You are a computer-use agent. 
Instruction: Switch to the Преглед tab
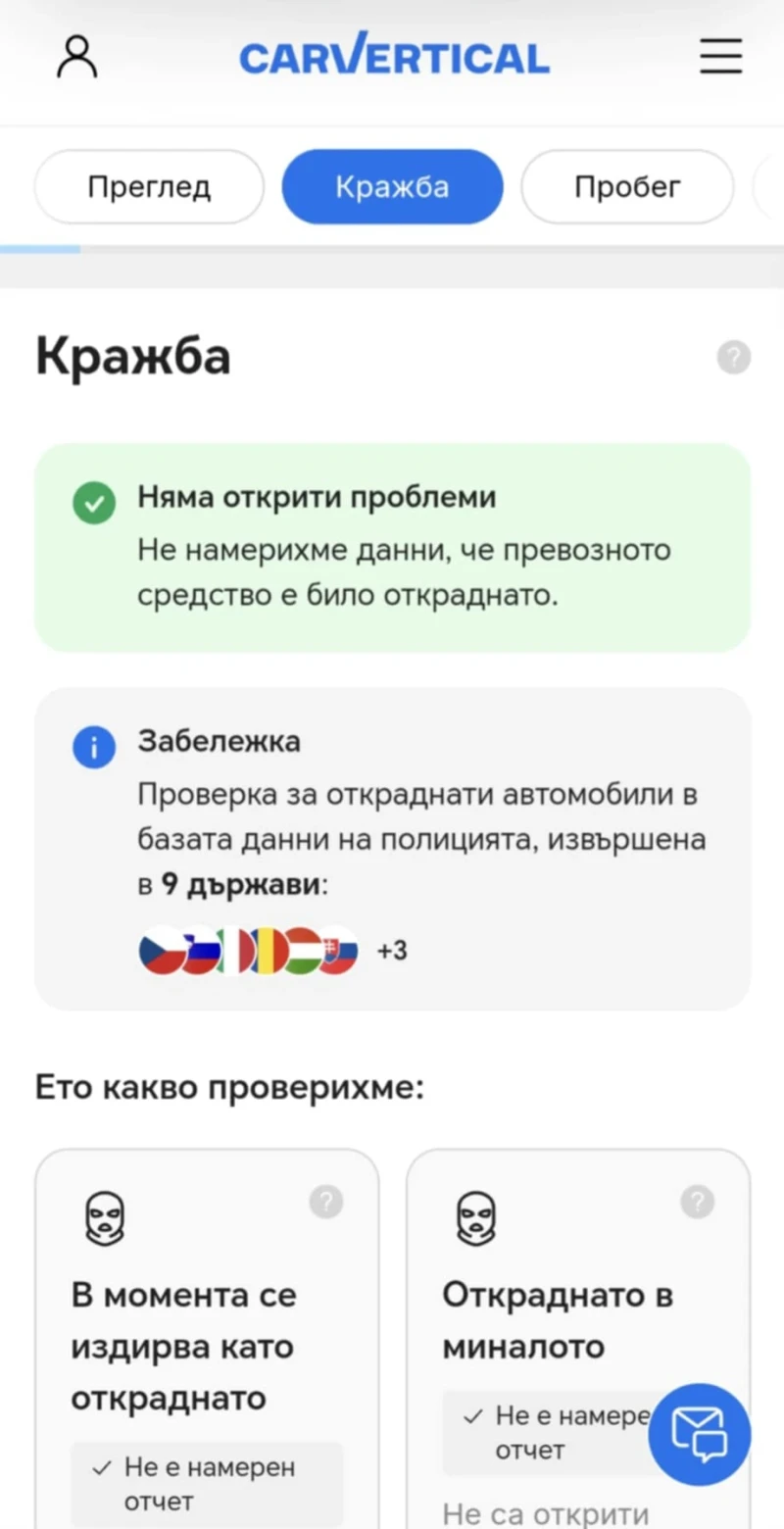point(149,187)
